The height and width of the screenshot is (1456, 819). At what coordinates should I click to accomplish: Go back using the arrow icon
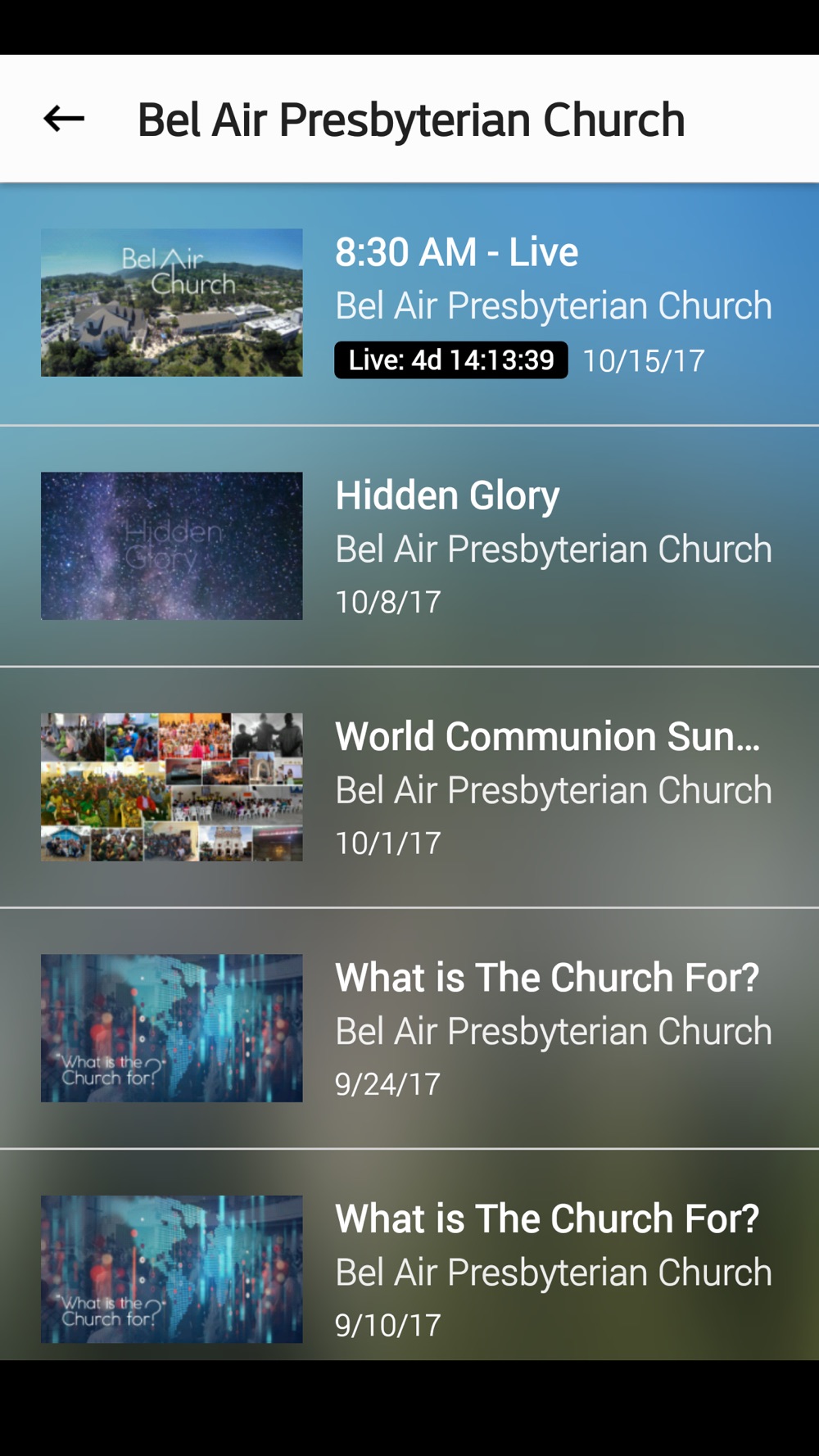coord(64,120)
